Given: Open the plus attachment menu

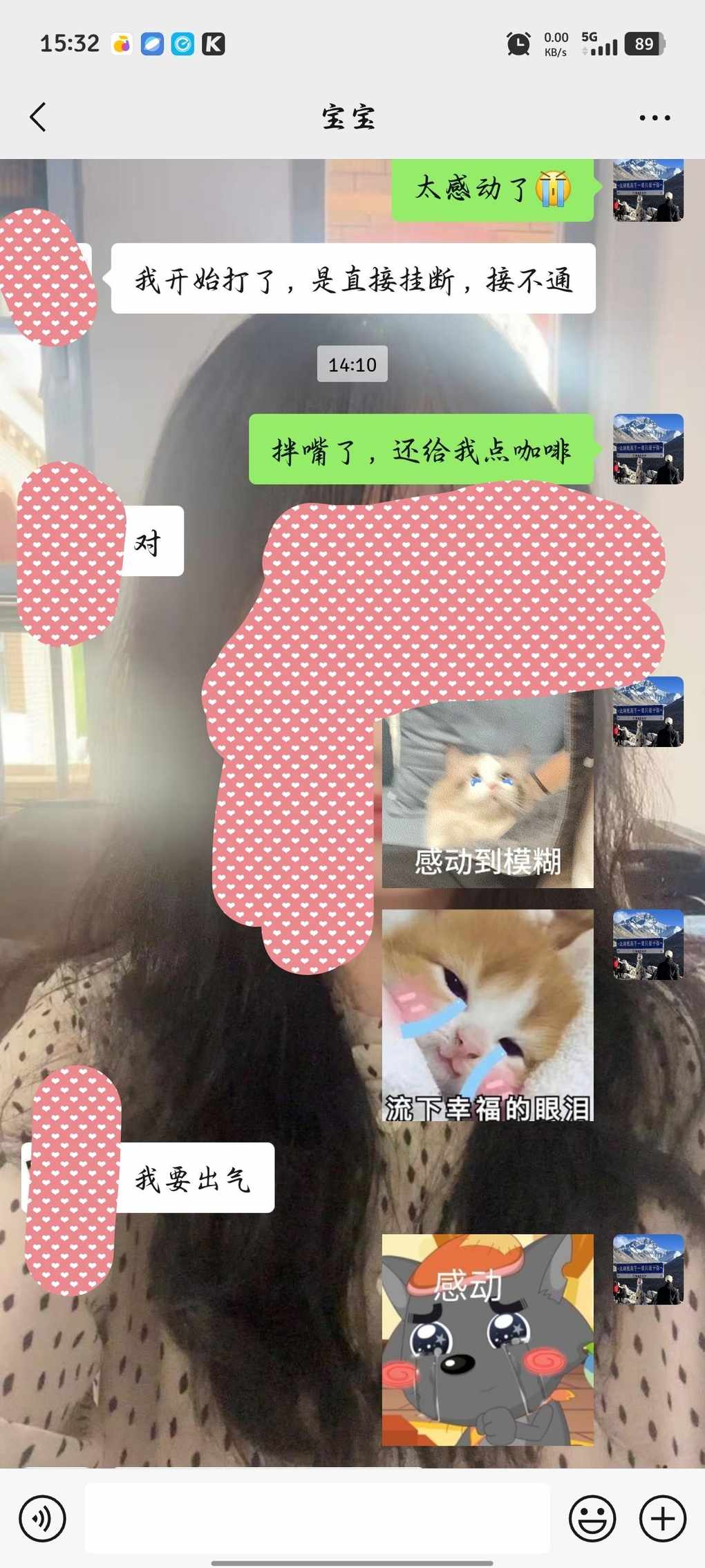Looking at the screenshot, I should point(662,1518).
